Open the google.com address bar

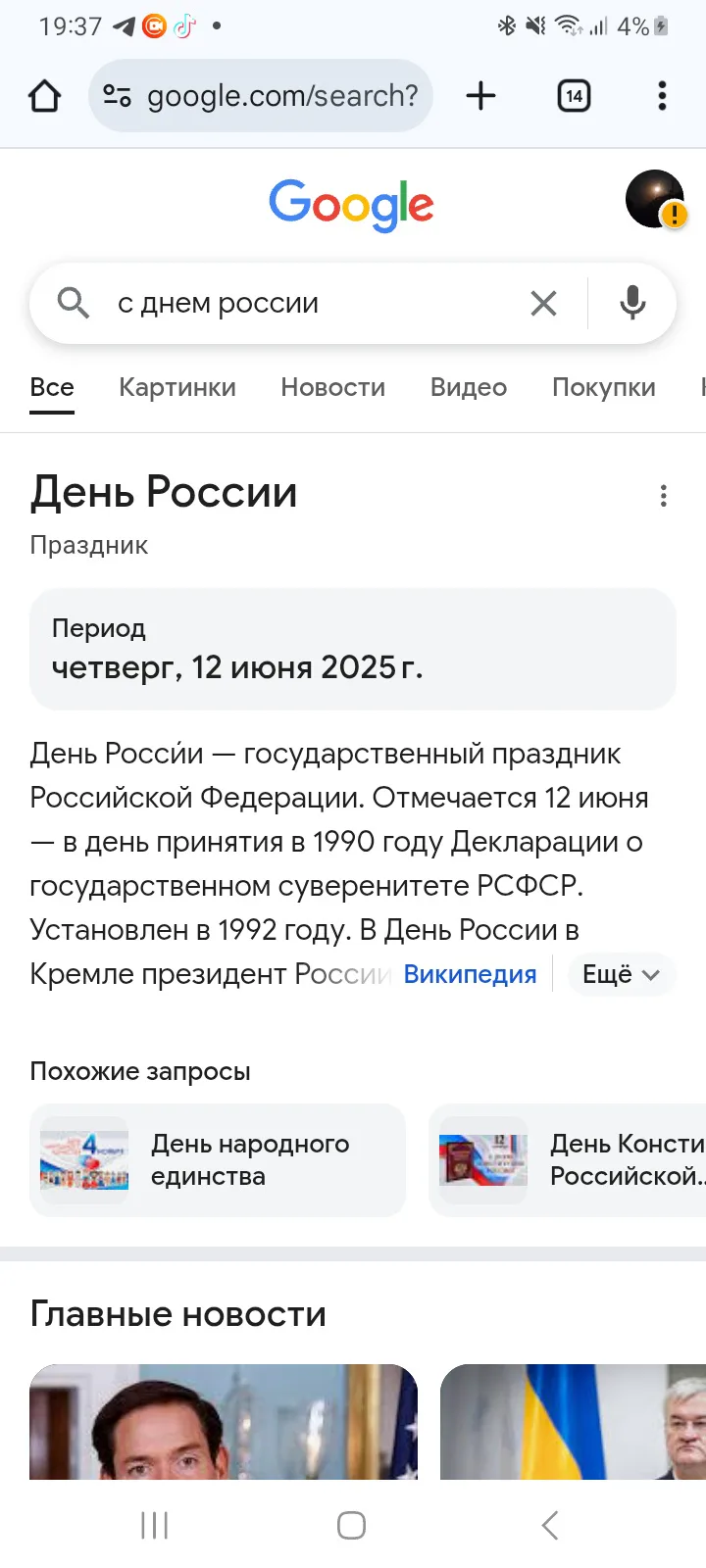pyautogui.click(x=261, y=96)
